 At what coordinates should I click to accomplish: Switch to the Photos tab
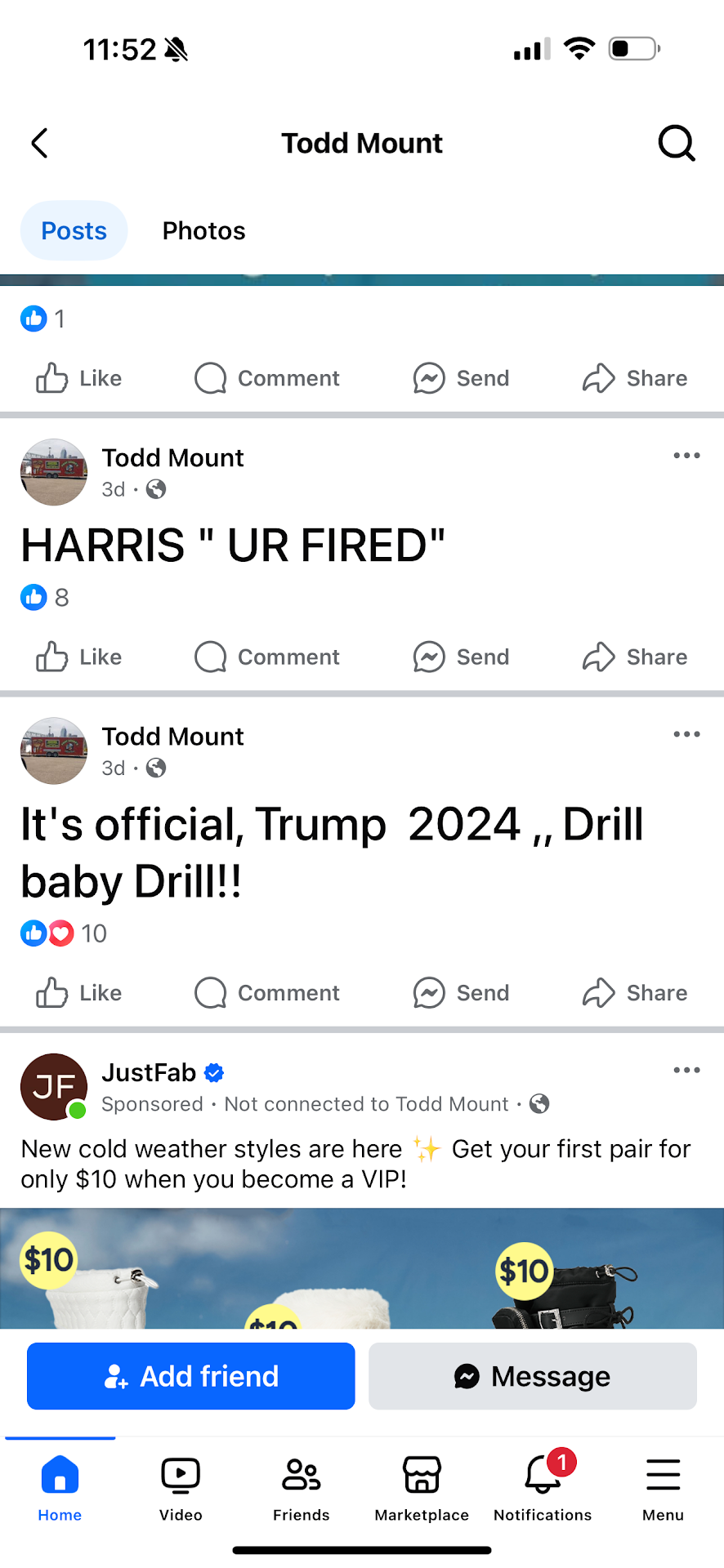(x=203, y=231)
